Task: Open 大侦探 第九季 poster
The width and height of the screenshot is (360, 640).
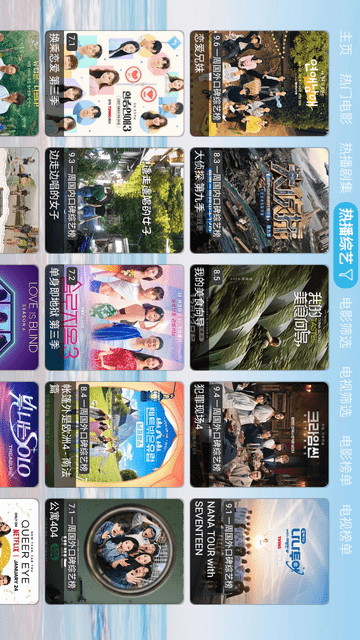Action: (x=259, y=200)
